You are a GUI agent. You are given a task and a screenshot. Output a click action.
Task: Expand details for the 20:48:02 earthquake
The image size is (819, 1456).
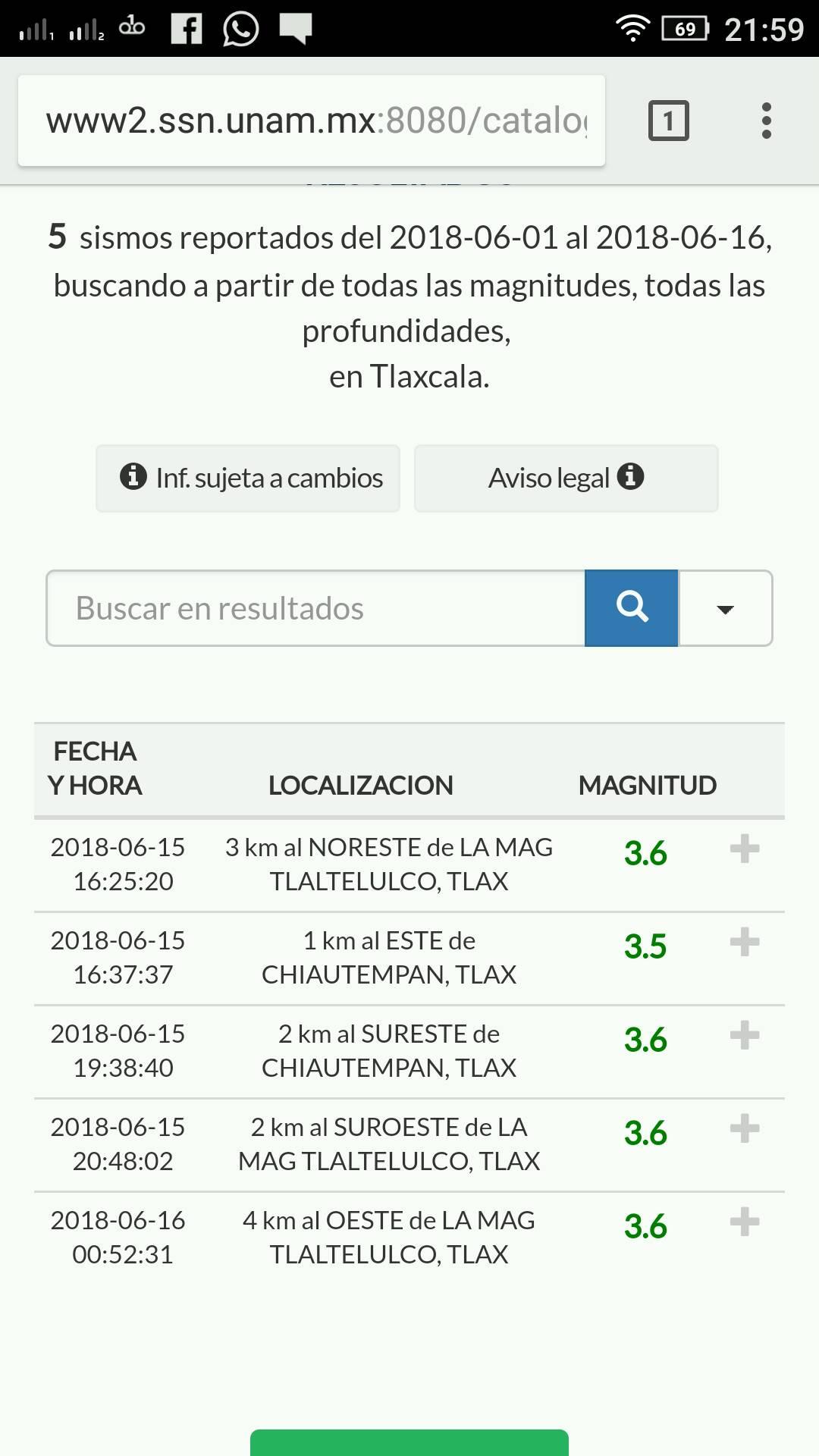coord(745,1128)
